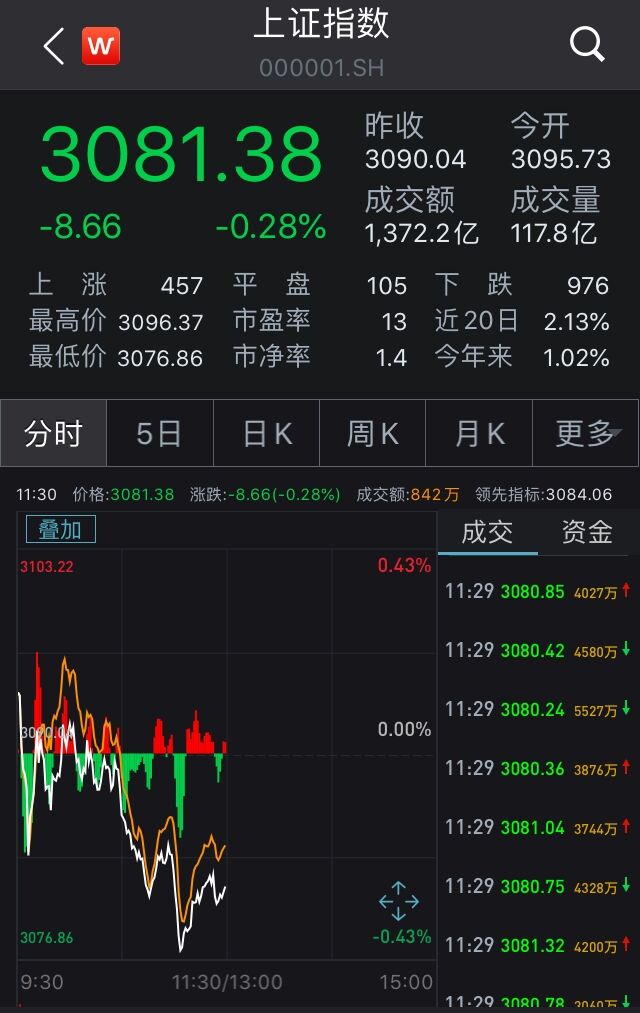Expand the 更多 chart options dropdown

587,434
